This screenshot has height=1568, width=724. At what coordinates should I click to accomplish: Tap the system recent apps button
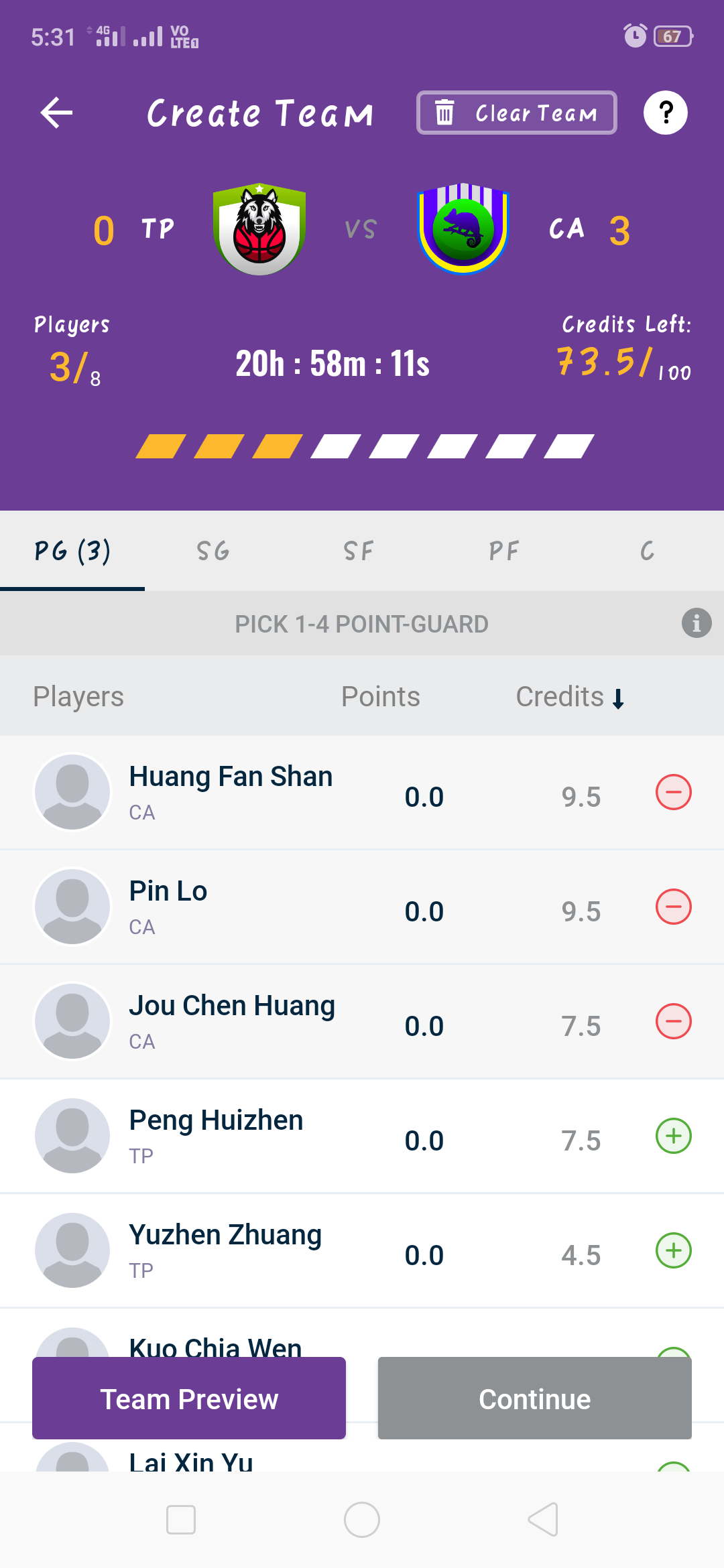click(x=181, y=1520)
